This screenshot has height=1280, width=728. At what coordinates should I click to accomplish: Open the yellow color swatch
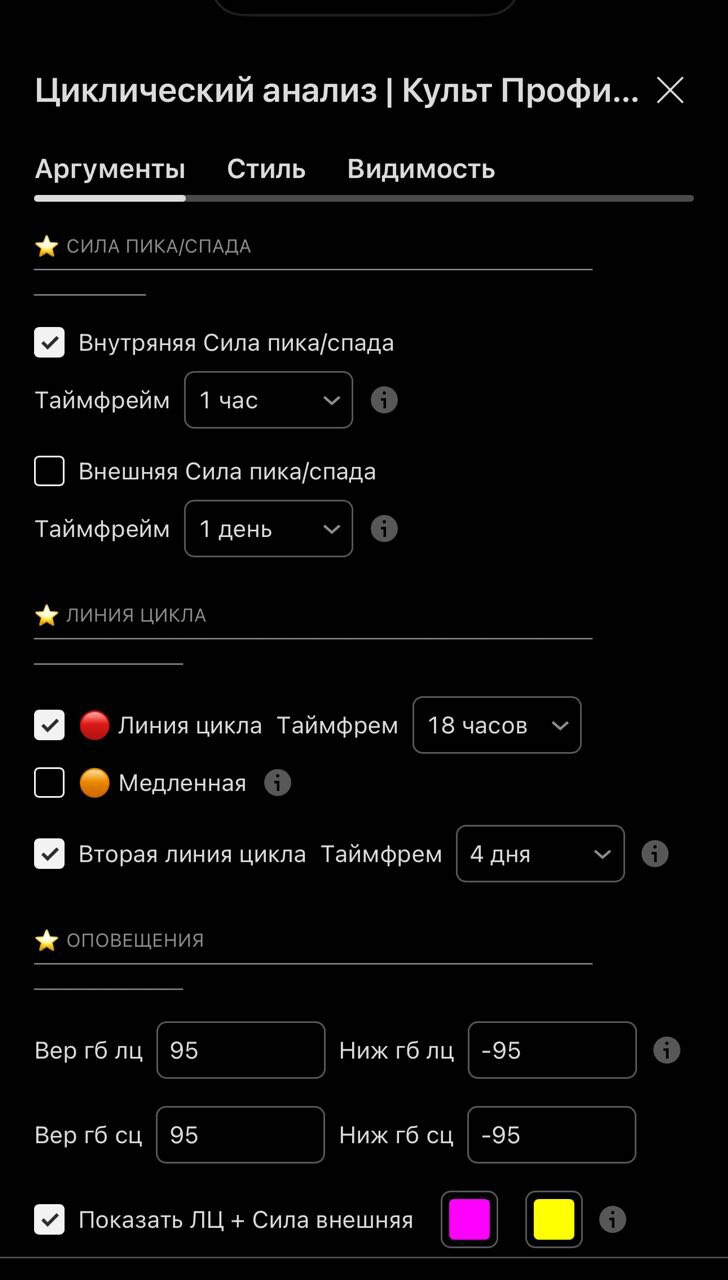coord(553,1220)
